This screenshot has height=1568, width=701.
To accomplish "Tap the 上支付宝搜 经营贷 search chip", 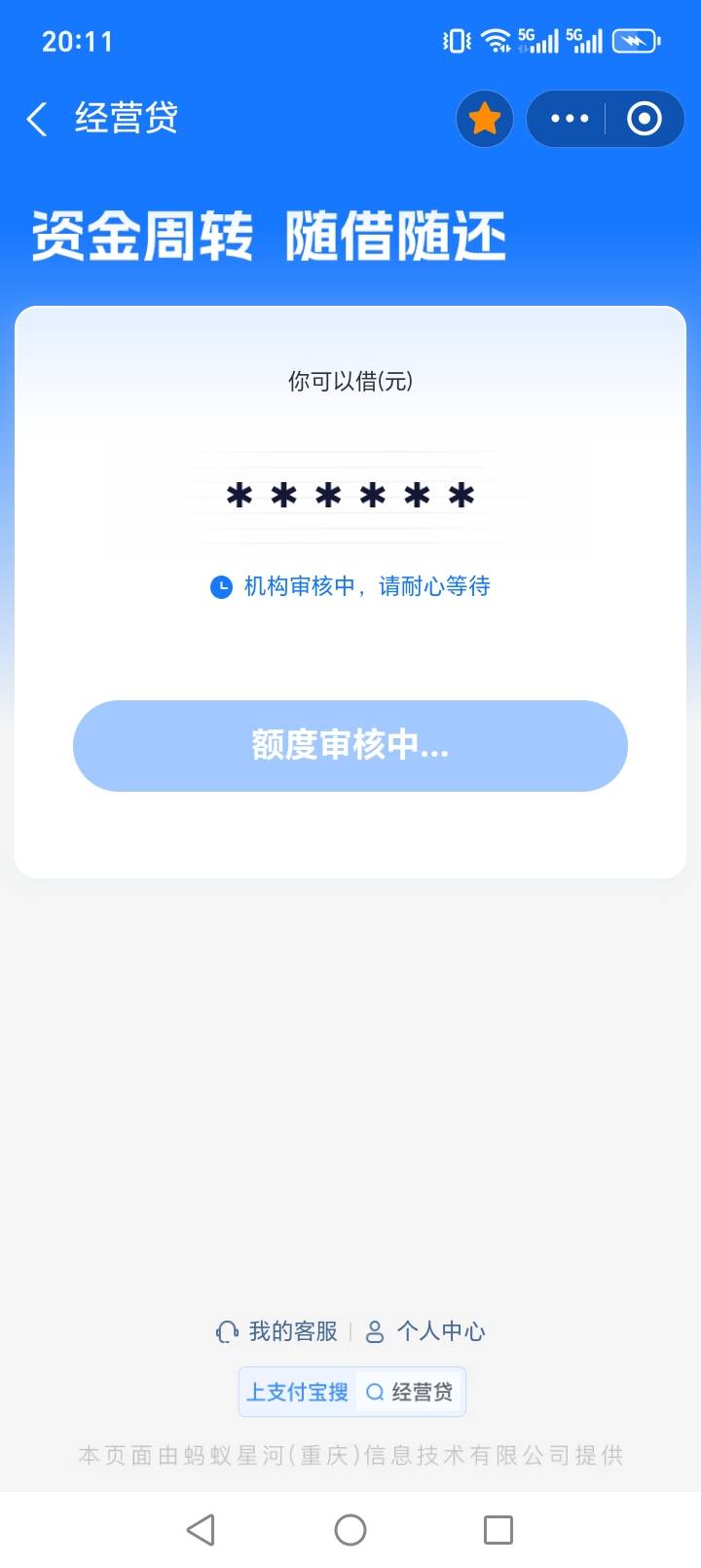I will (x=352, y=1392).
